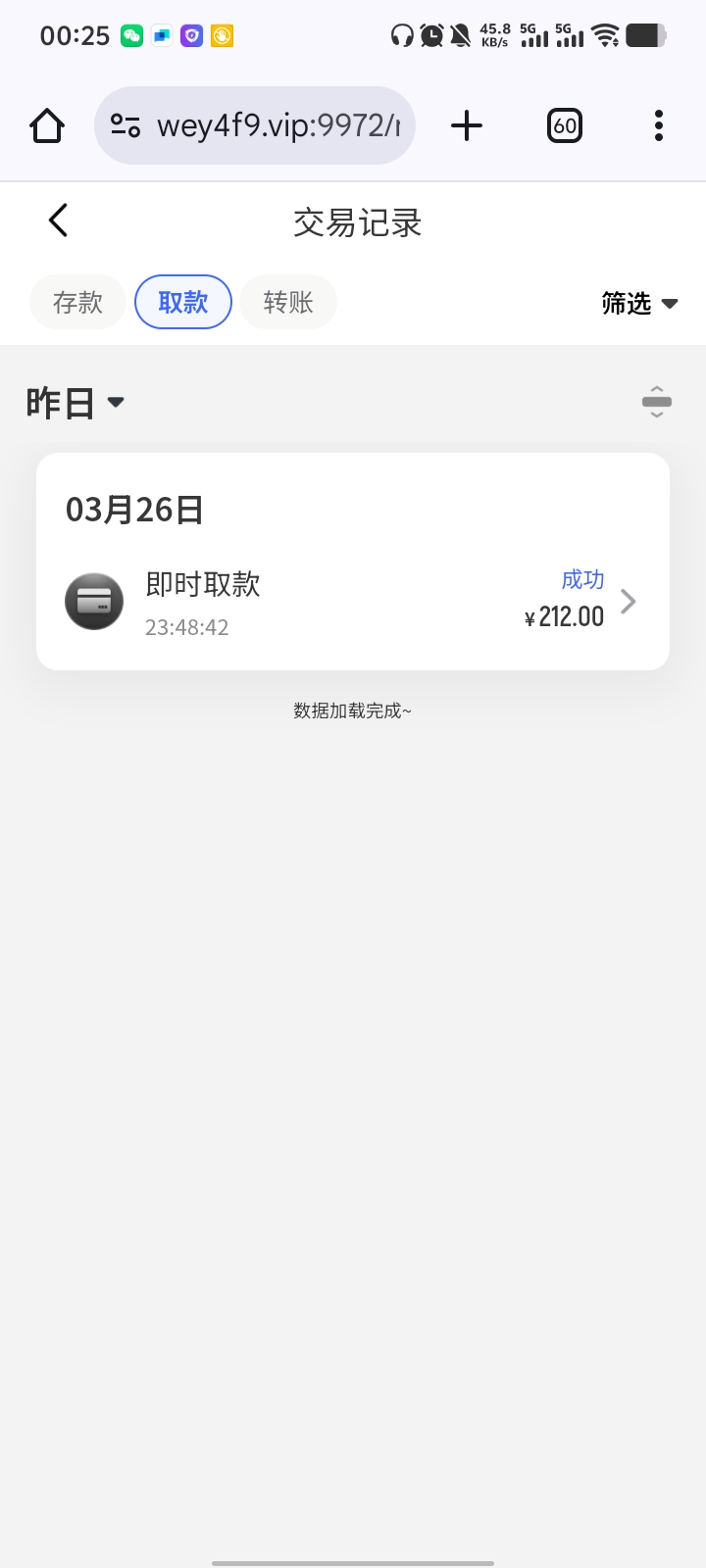The height and width of the screenshot is (1568, 706).
Task: Tap the back arrow on 交易记录 page
Action: tap(57, 220)
